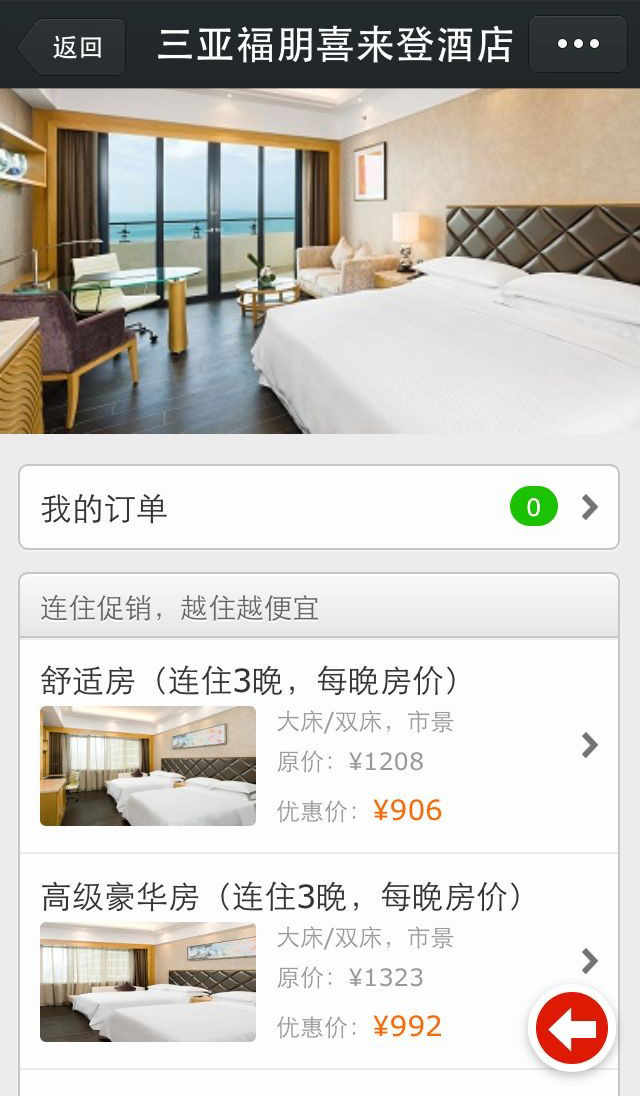Screen dimensions: 640x1096
Task: Open the 舒适房 room offer
Action: [319, 745]
